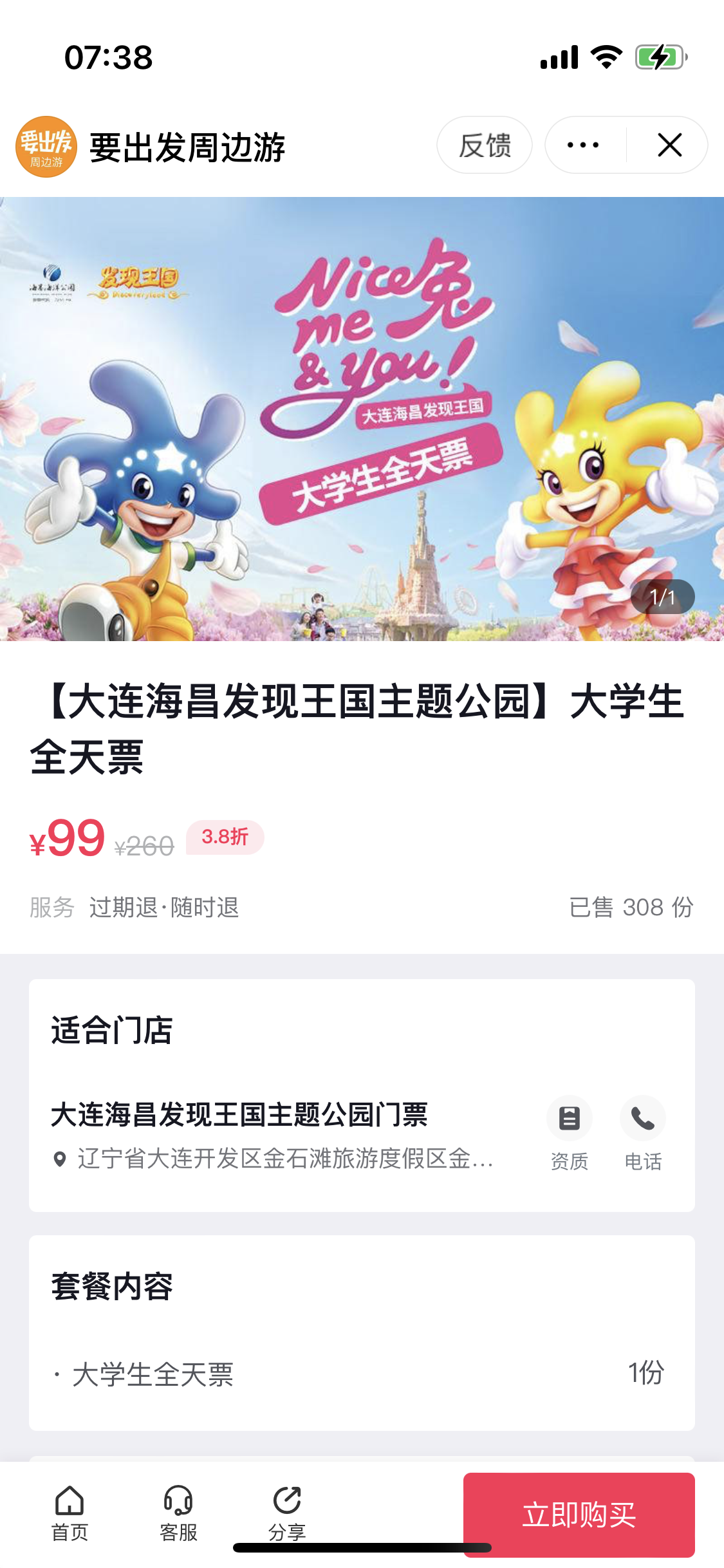The image size is (724, 1568).
Task: Close the mini program with X
Action: [669, 145]
